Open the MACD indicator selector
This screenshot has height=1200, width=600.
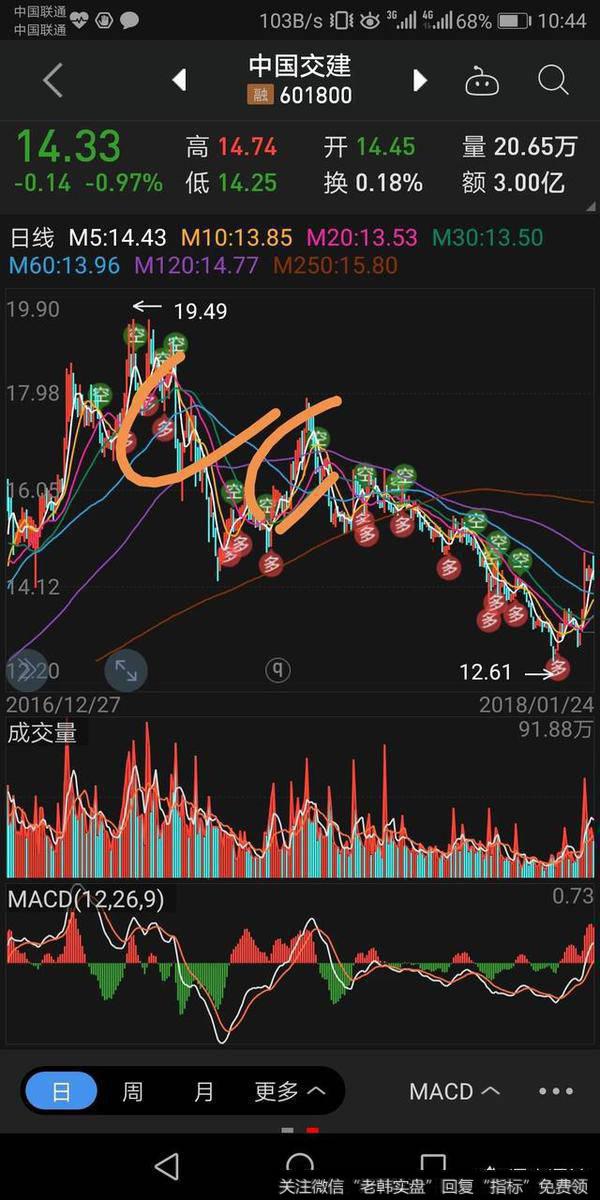tap(455, 1091)
